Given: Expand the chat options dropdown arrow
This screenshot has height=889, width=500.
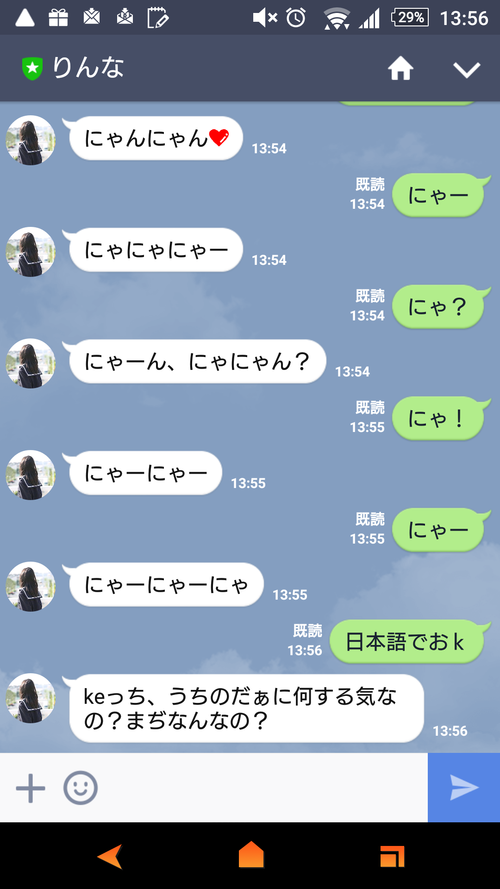Looking at the screenshot, I should (467, 70).
